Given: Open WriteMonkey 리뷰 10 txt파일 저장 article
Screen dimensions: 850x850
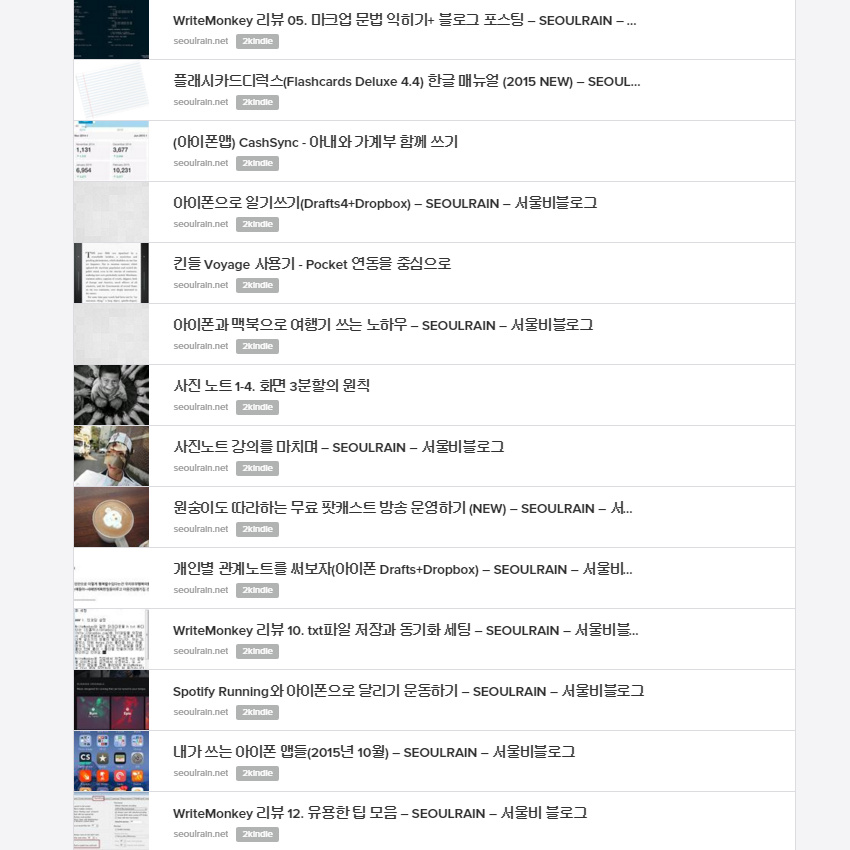Looking at the screenshot, I should [x=405, y=630].
